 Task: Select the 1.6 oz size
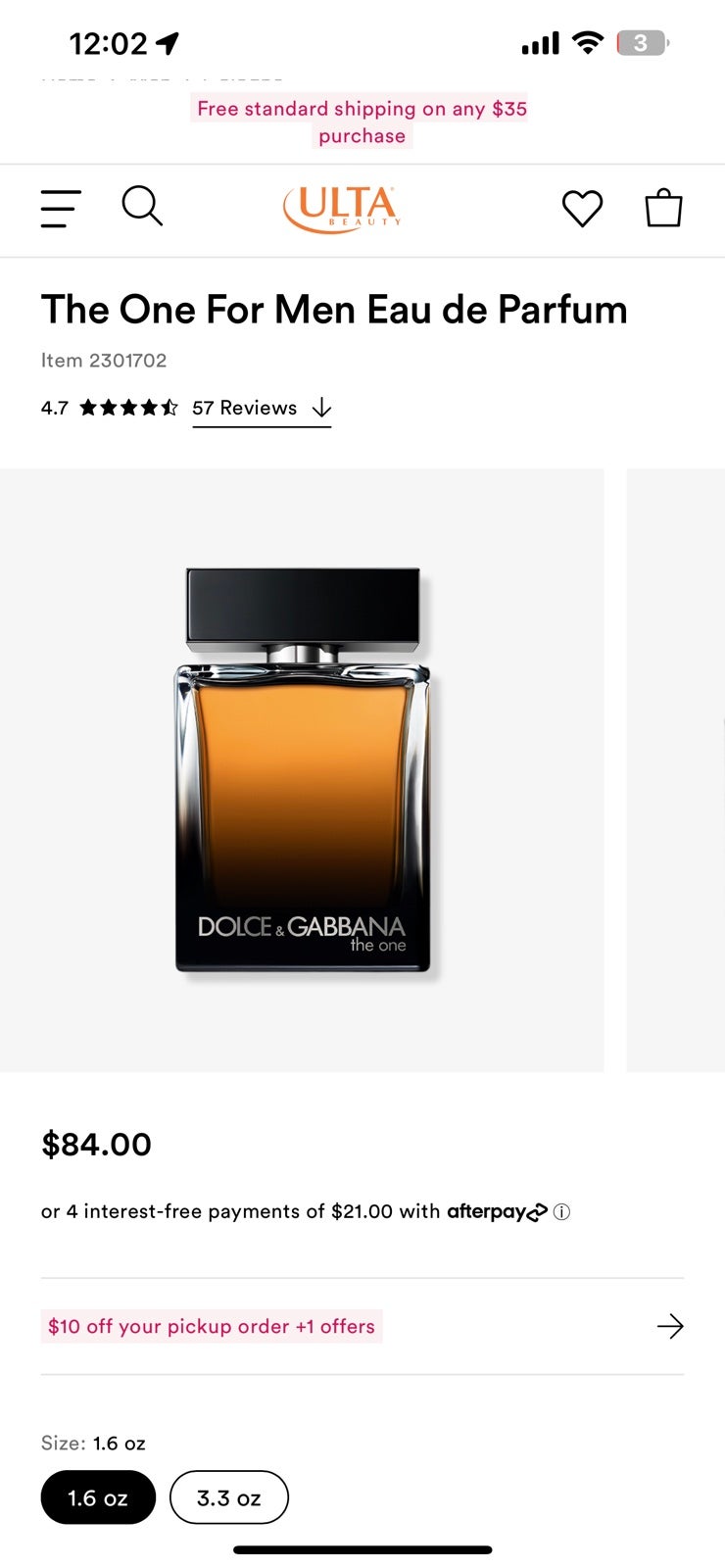click(98, 1497)
